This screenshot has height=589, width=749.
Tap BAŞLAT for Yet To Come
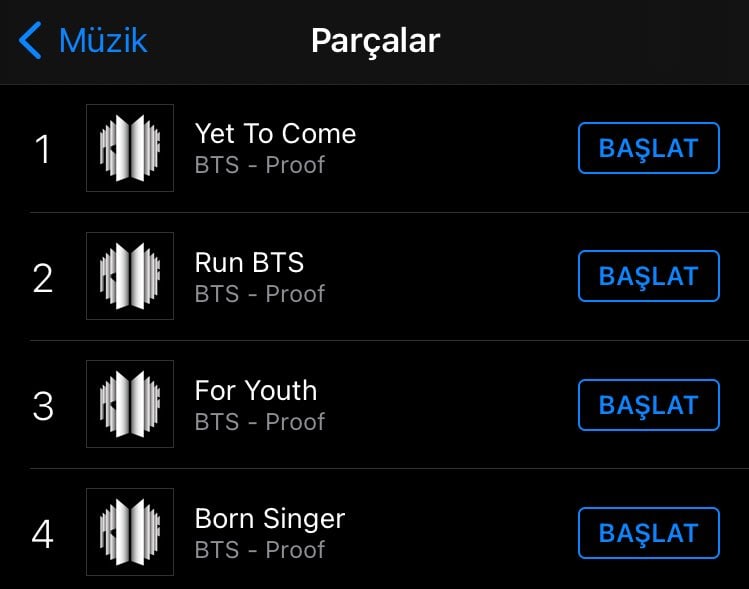tap(648, 148)
